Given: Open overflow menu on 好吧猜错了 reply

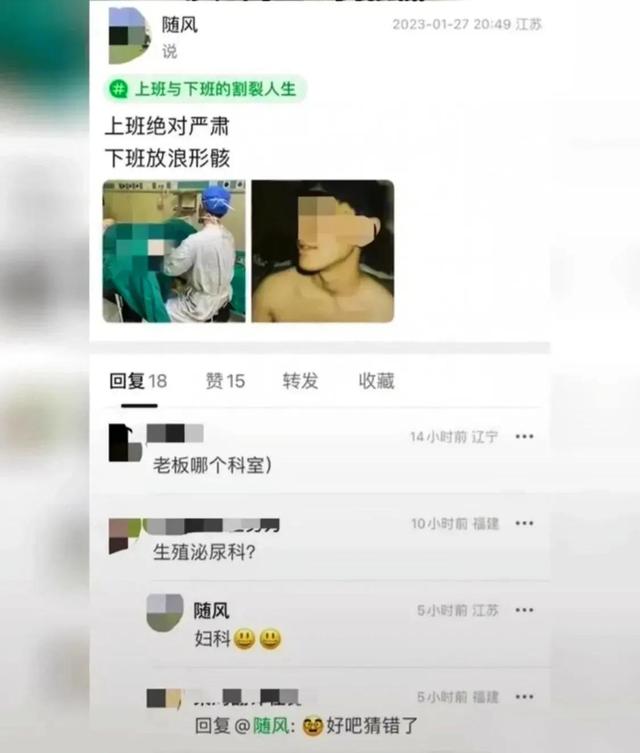Looking at the screenshot, I should tap(524, 697).
